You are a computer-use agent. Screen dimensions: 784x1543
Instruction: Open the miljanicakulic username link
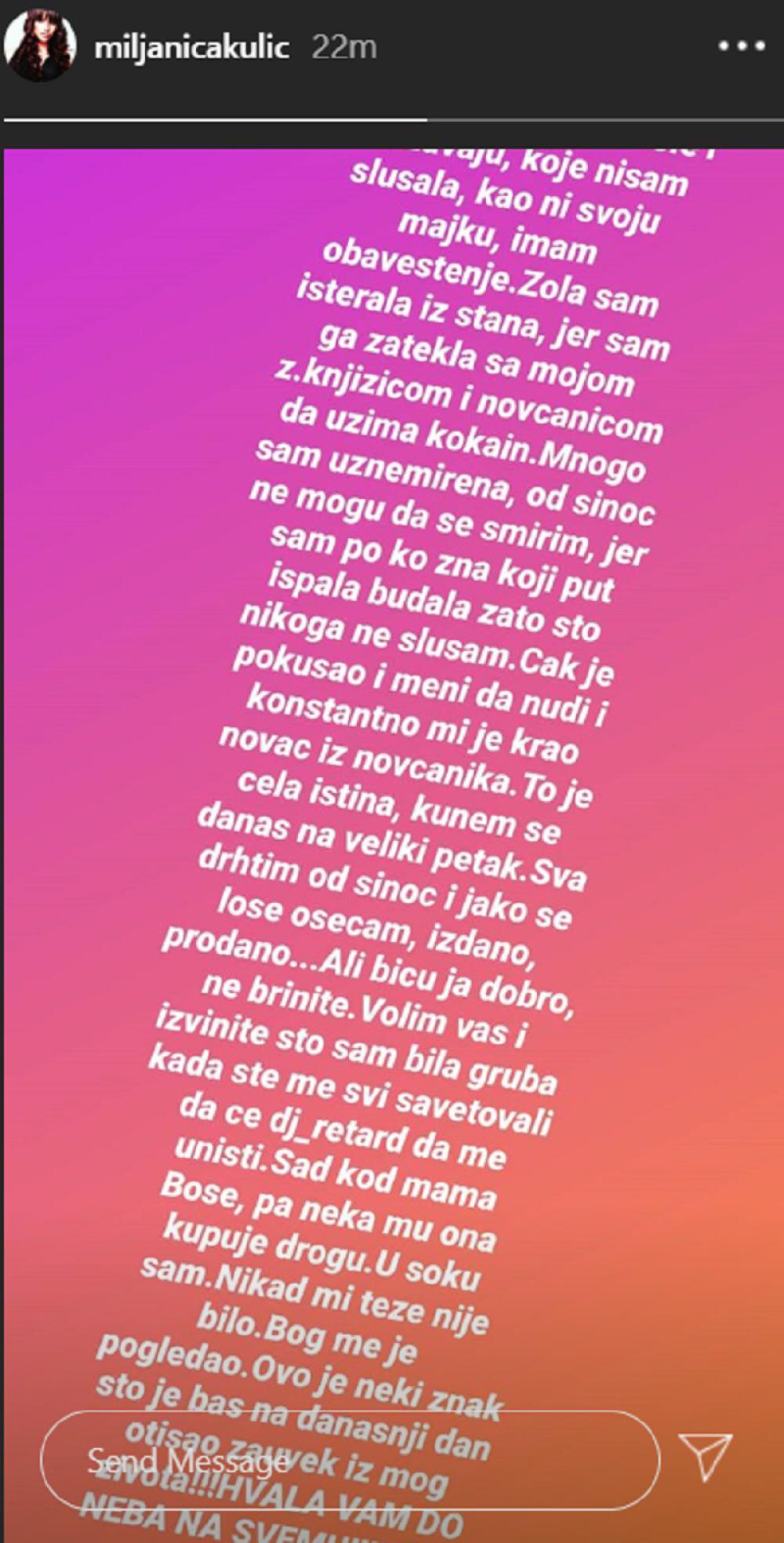pos(191,49)
